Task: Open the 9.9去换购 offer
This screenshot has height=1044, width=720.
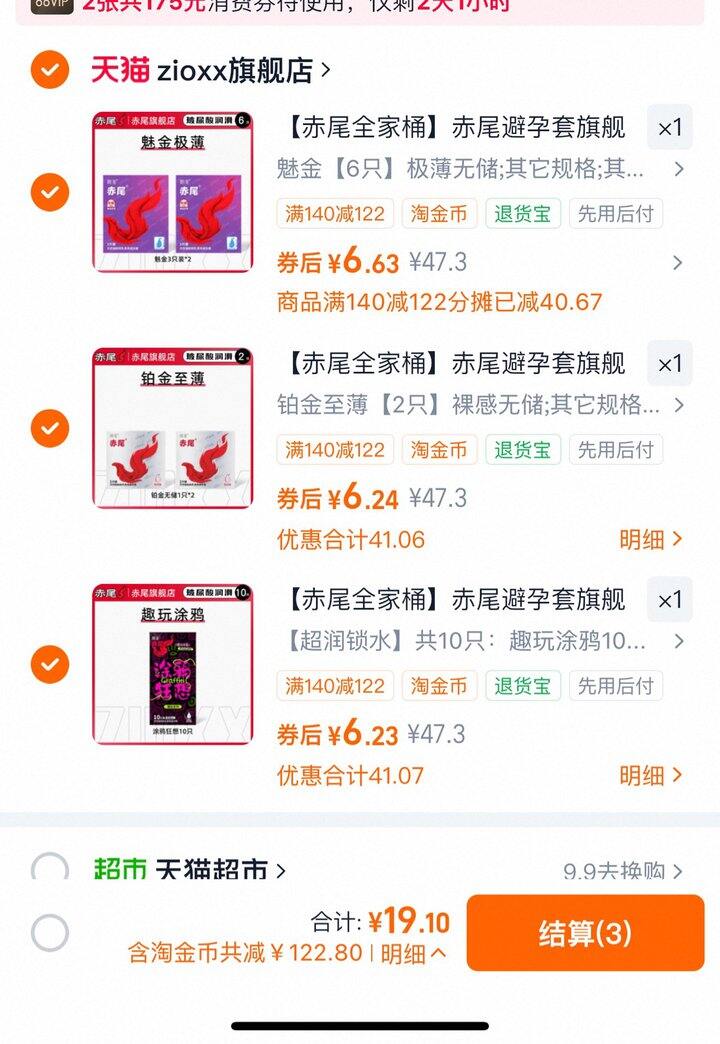Action: [622, 872]
